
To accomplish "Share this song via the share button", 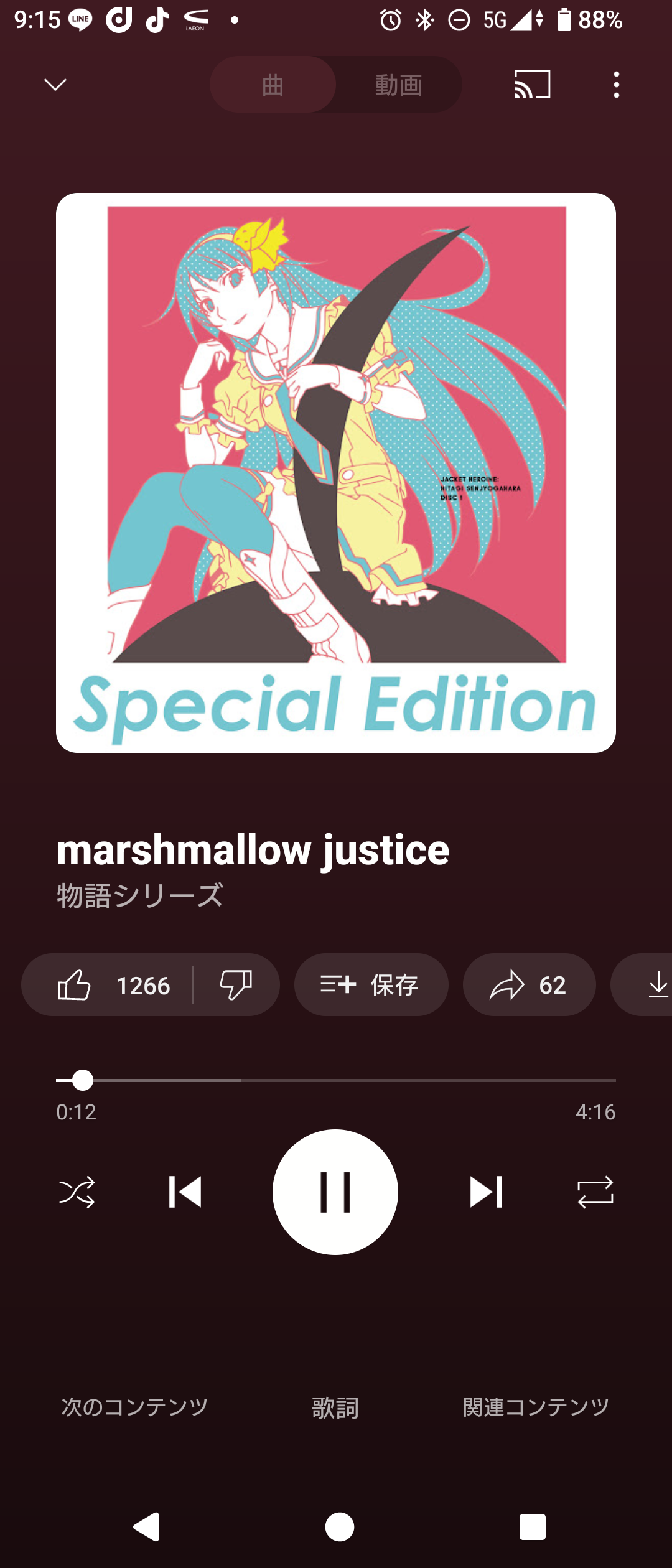I will pyautogui.click(x=529, y=985).
